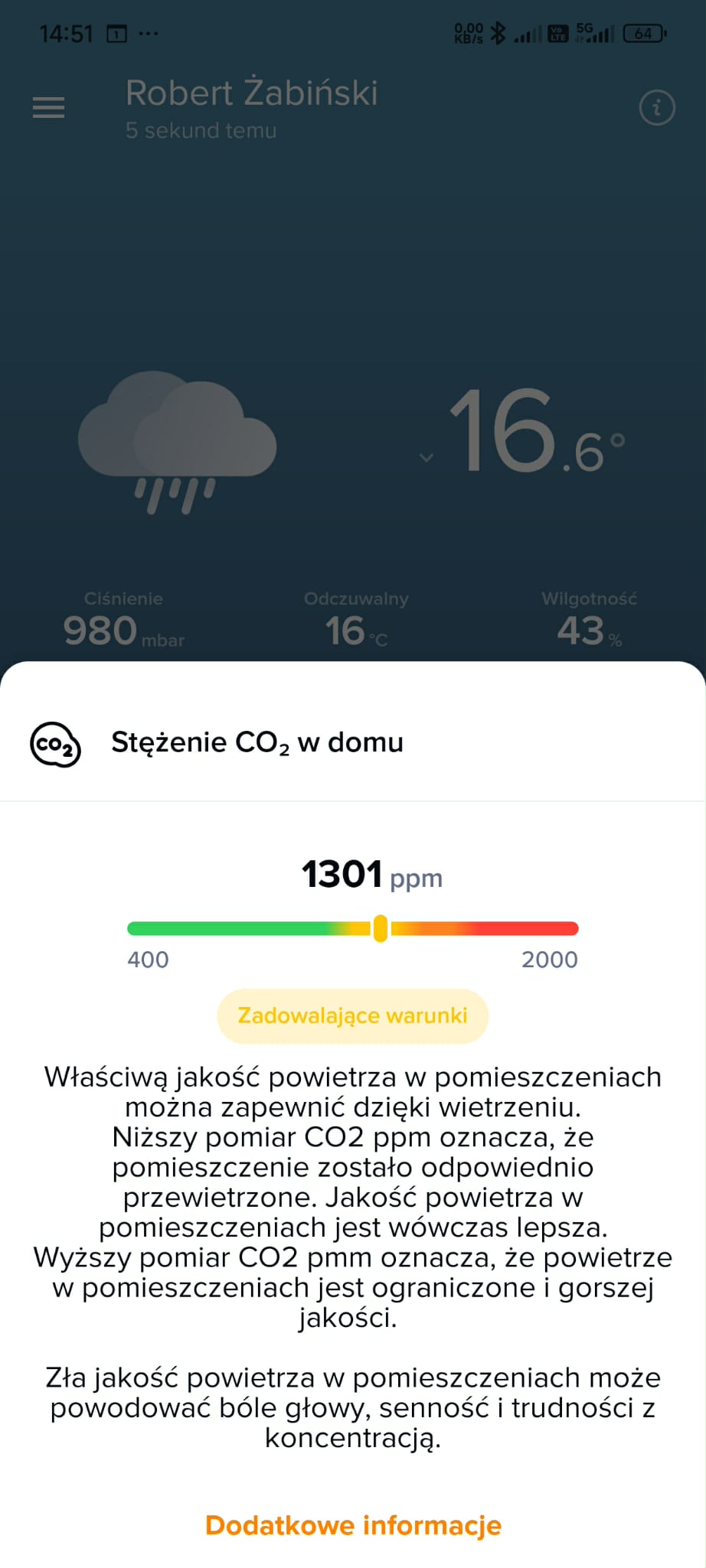Open the info icon in header
The width and height of the screenshot is (706, 1568).
[656, 107]
